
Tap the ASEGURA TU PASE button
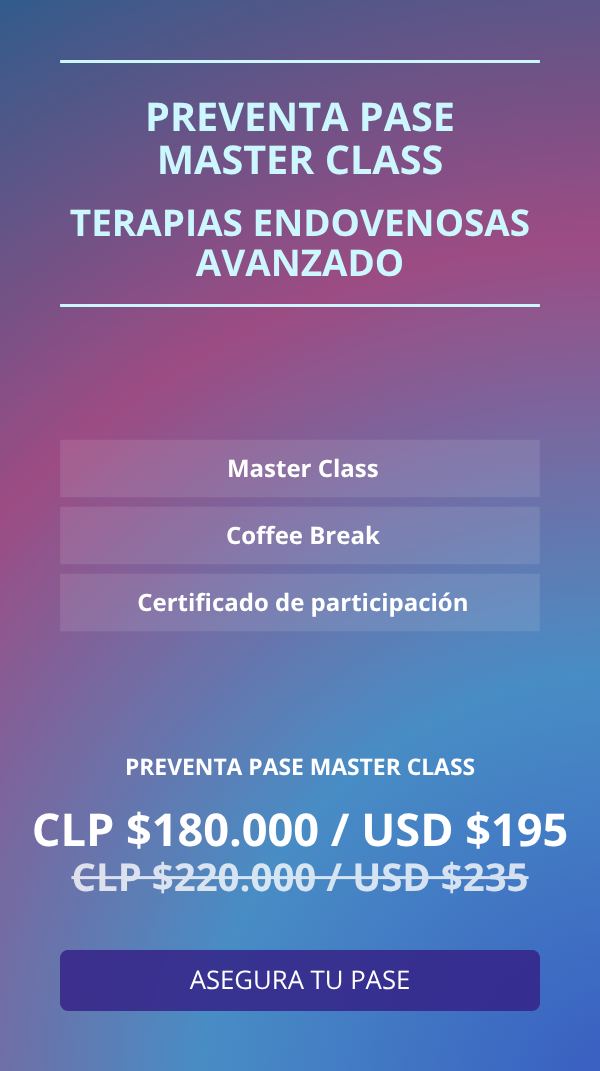tap(300, 980)
